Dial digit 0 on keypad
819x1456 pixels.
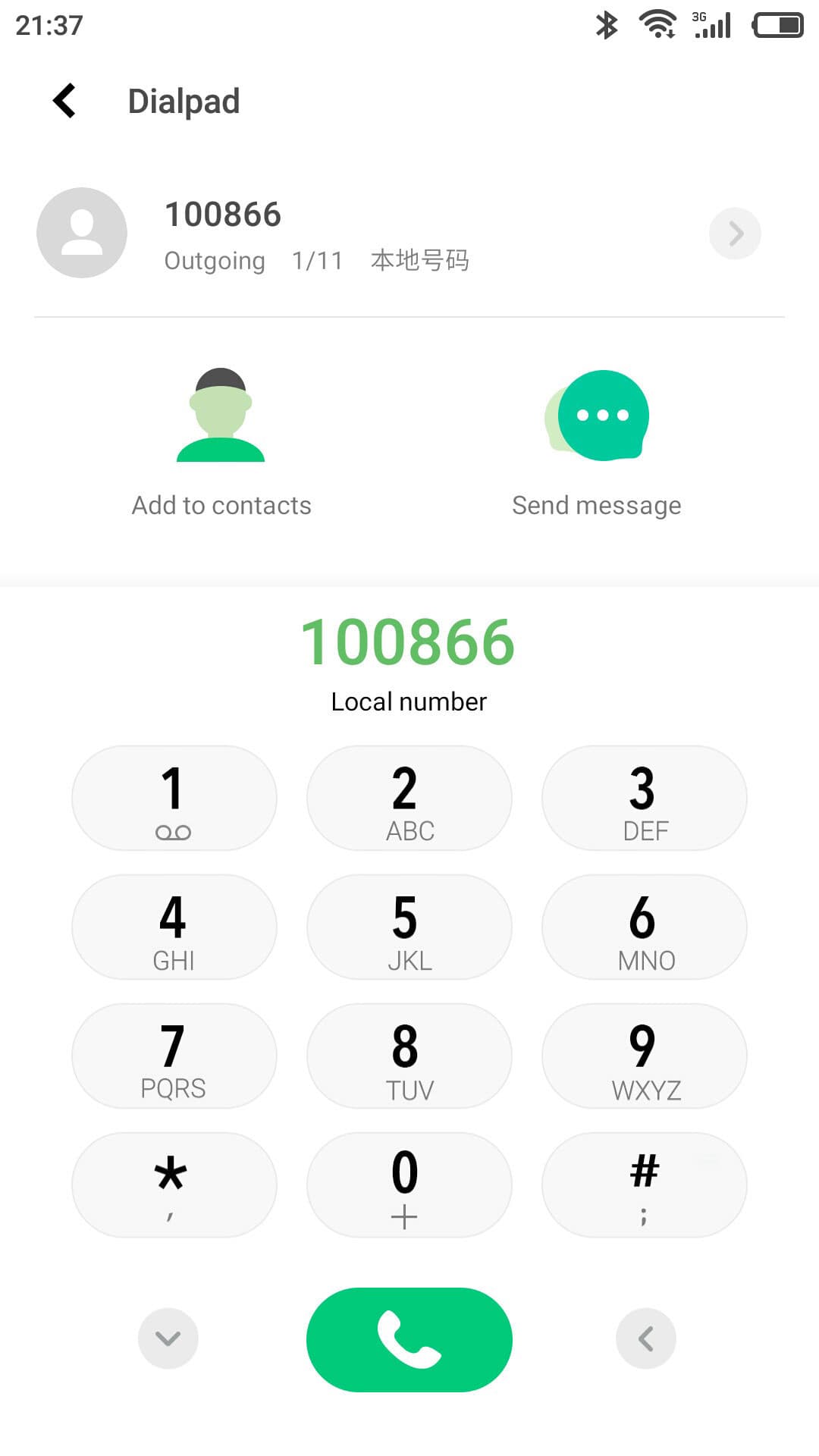409,1185
